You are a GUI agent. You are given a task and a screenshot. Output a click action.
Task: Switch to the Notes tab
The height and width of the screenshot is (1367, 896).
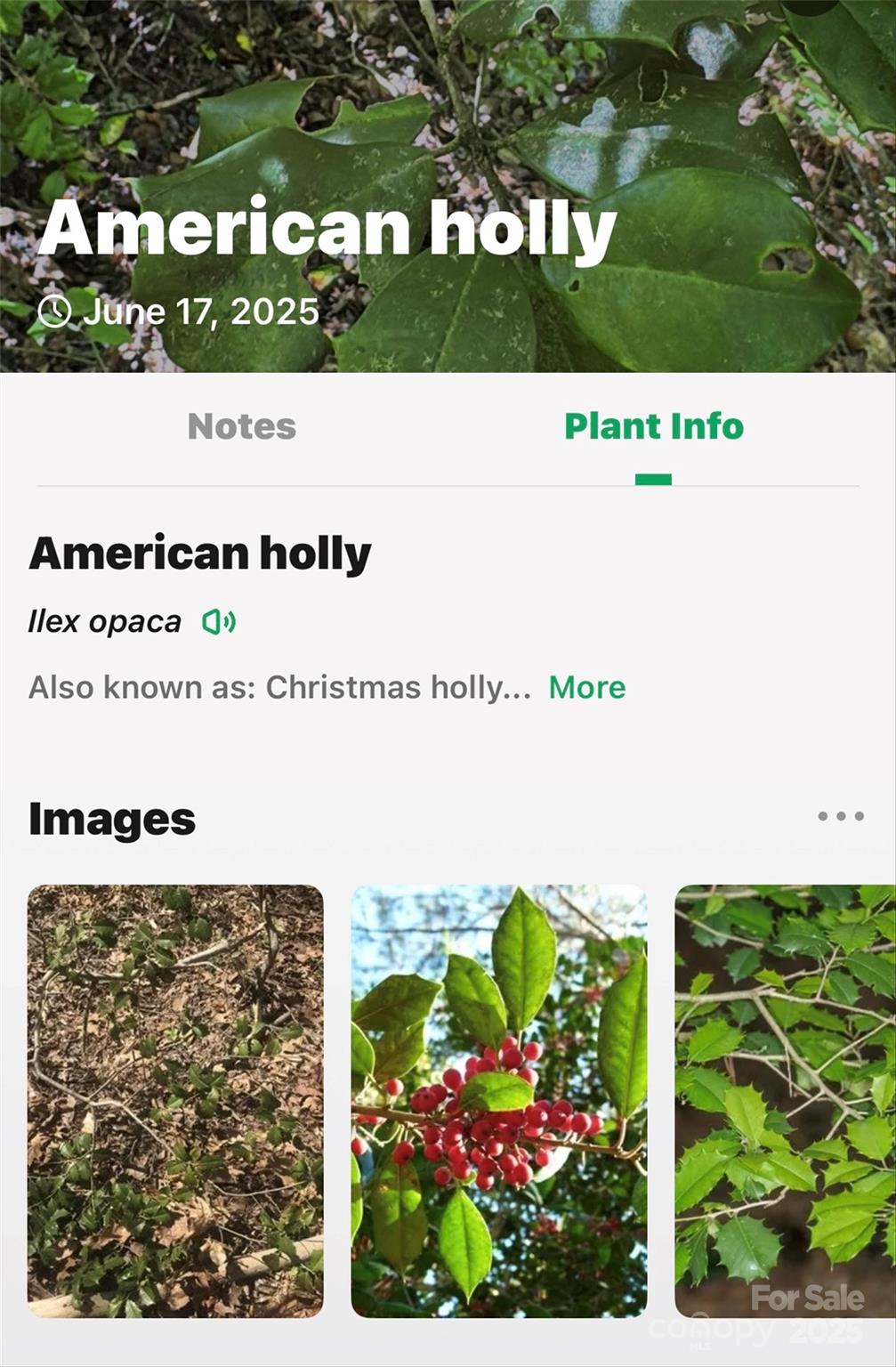click(241, 426)
